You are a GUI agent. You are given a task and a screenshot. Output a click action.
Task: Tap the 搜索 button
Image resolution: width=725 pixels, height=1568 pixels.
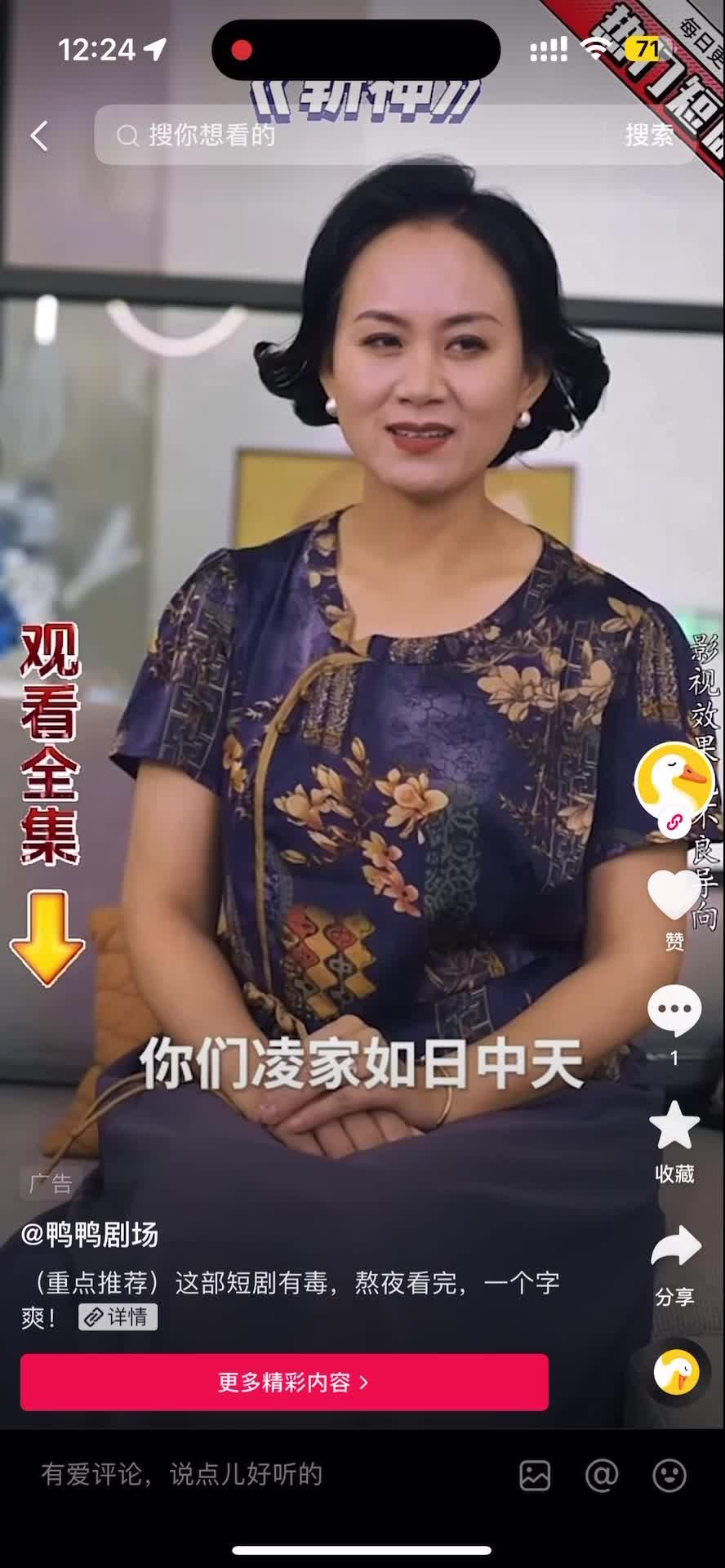[x=649, y=136]
